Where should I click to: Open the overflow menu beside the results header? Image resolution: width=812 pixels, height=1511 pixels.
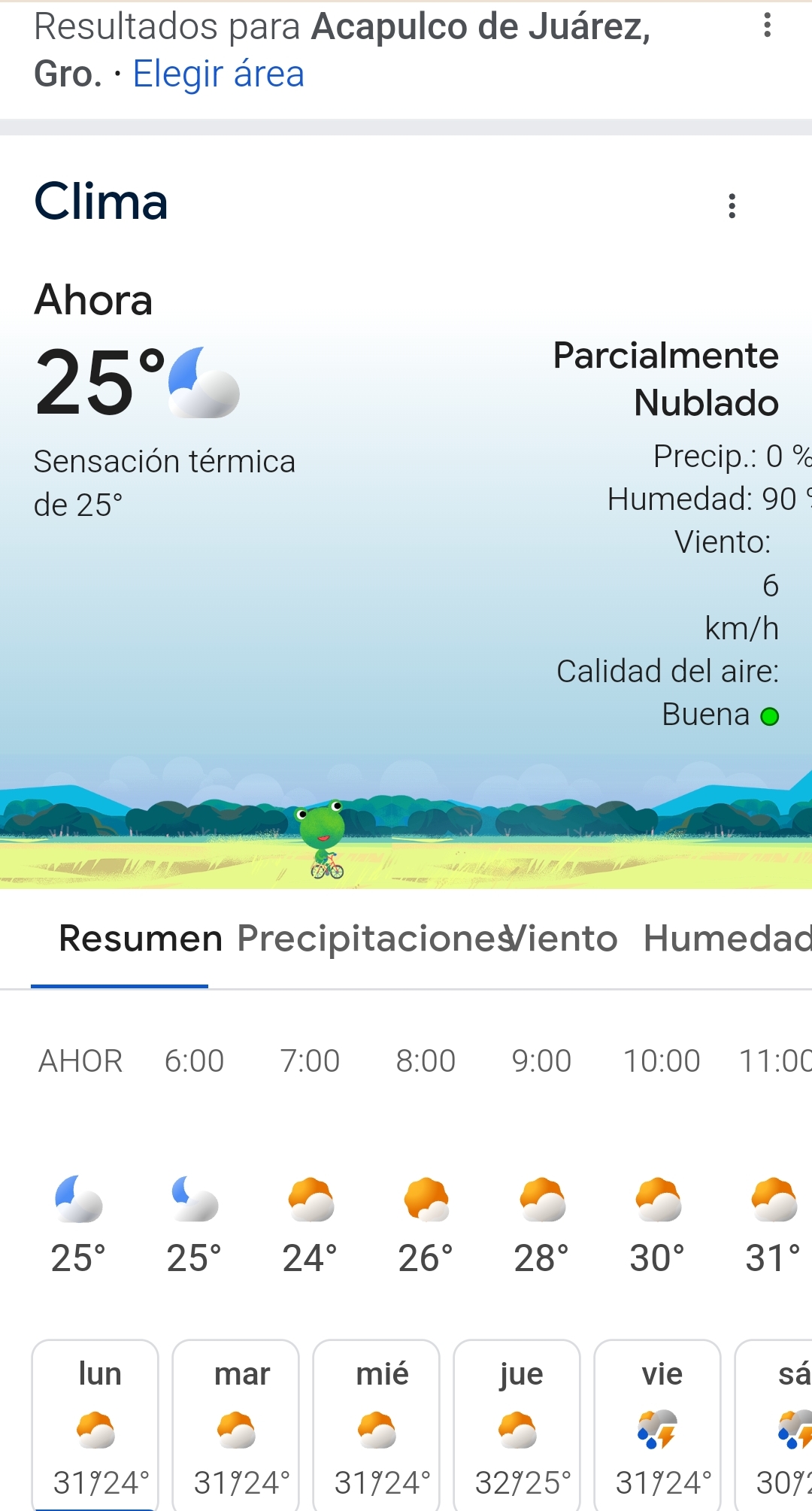point(766,26)
